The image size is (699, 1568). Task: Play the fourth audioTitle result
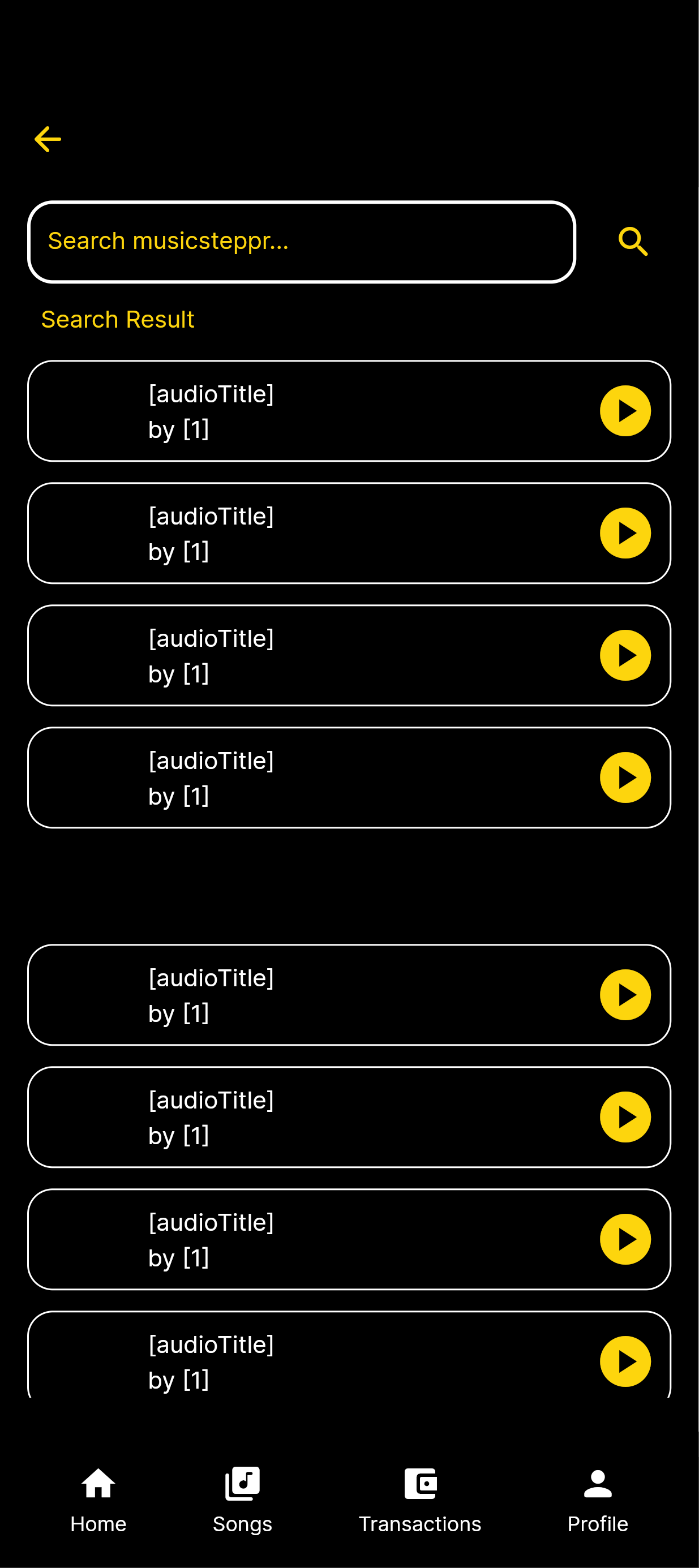625,777
